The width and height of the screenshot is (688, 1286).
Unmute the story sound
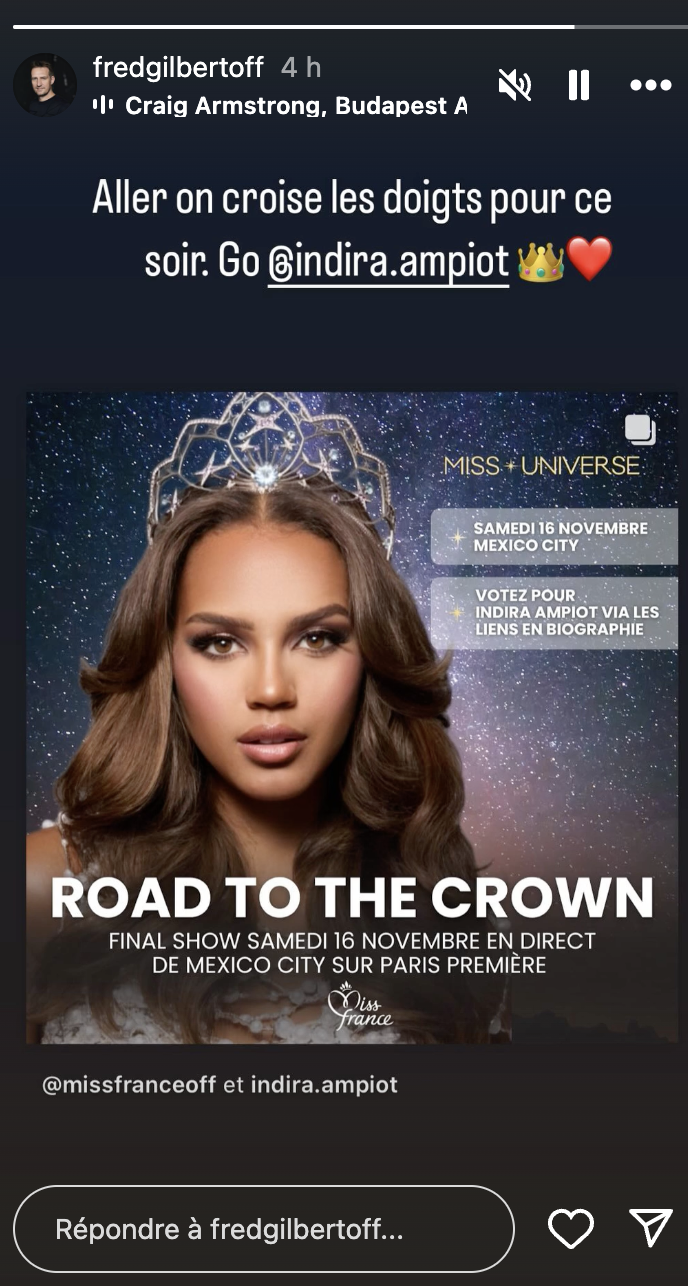click(515, 86)
